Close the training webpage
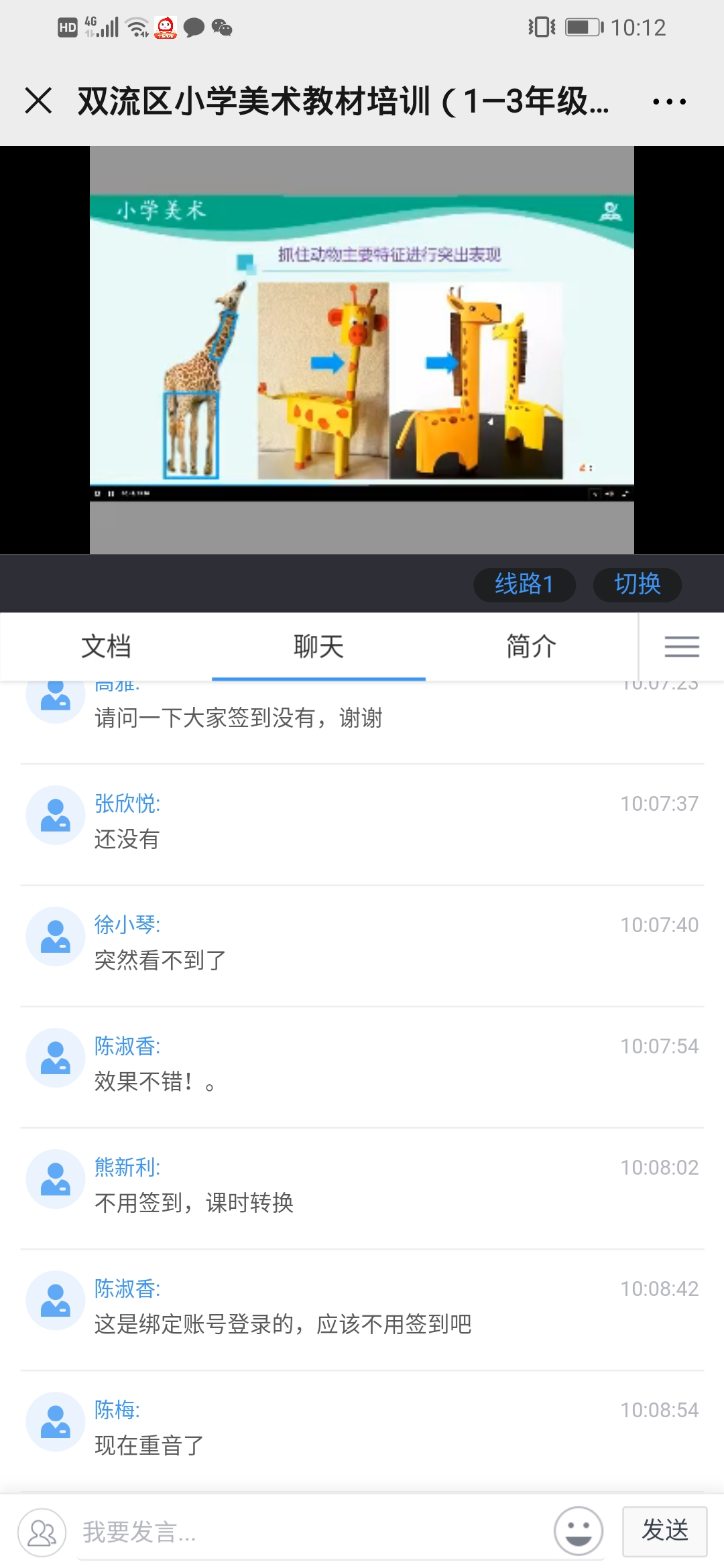This screenshot has width=724, height=1568. (x=38, y=101)
